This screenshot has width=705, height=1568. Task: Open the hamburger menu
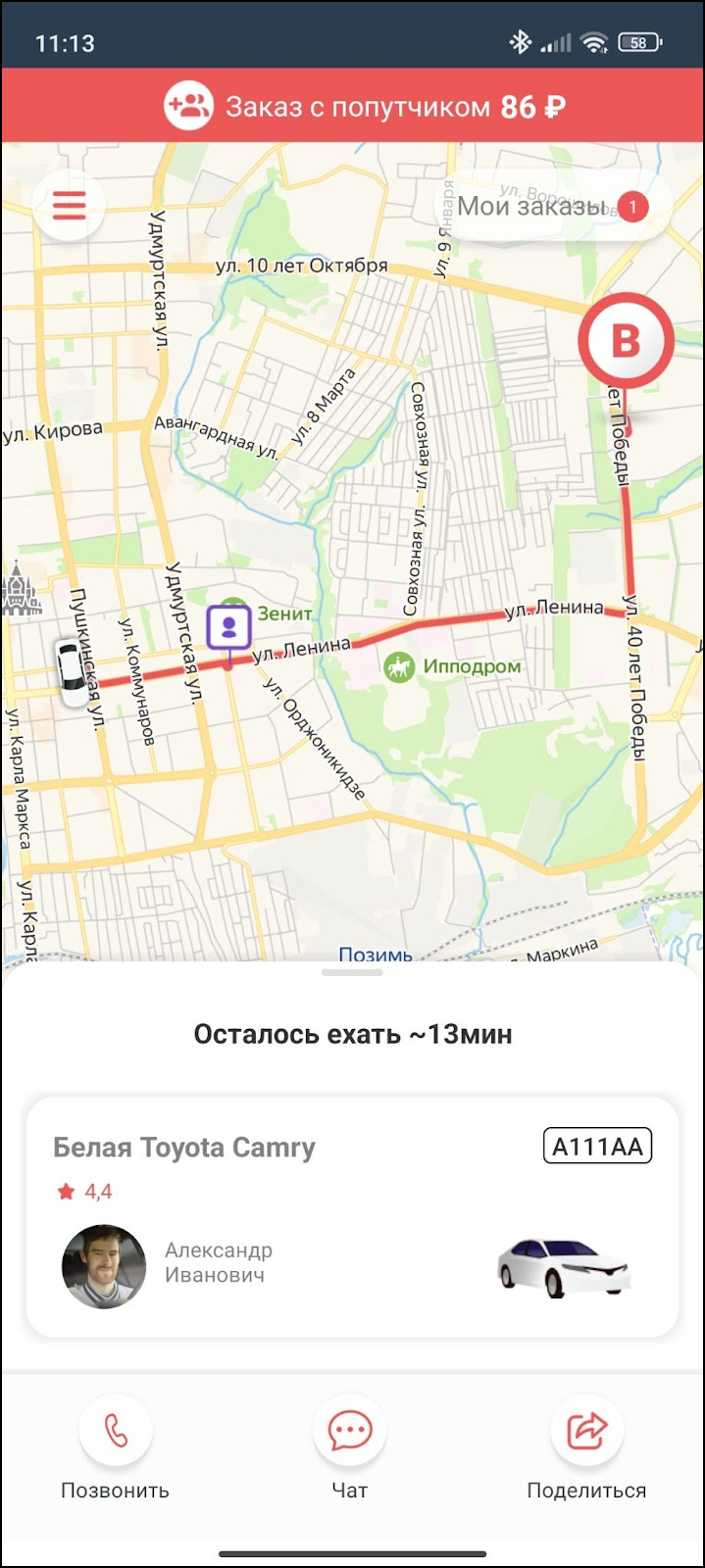pyautogui.click(x=69, y=206)
